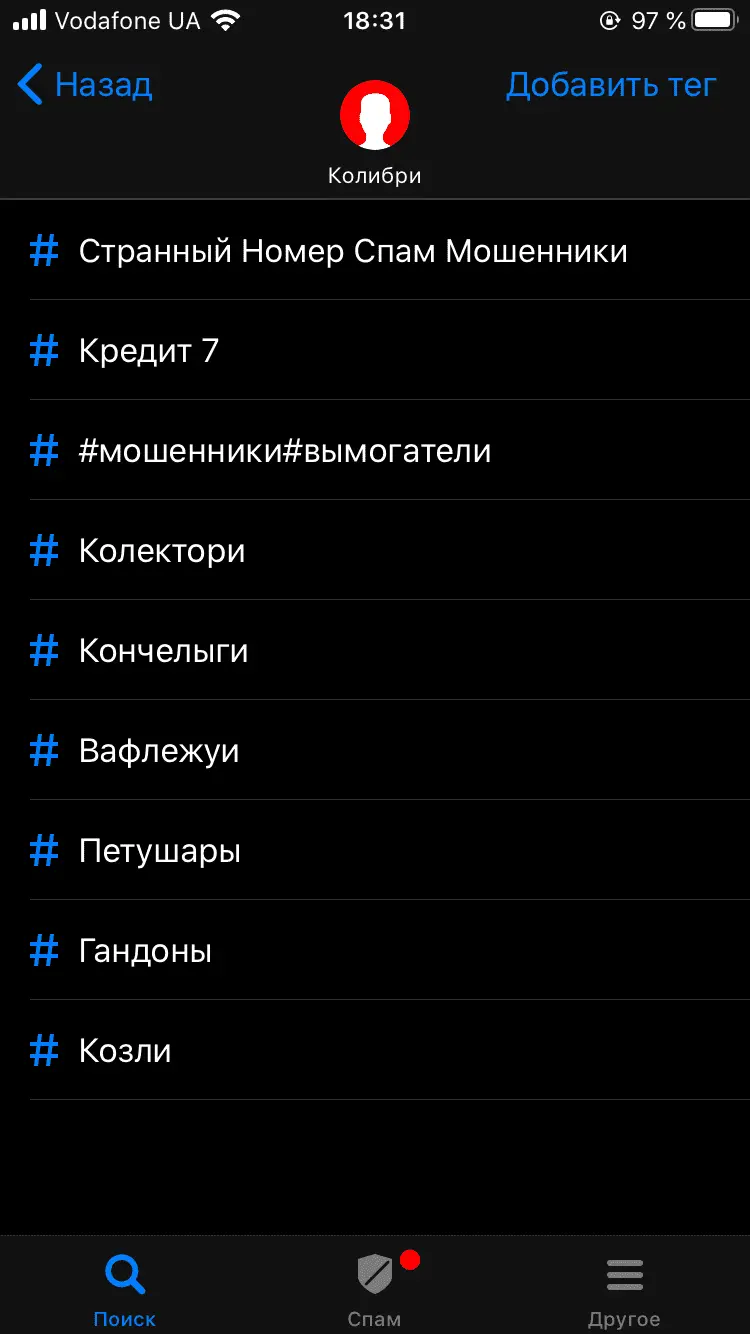Viewport: 750px width, 1334px height.
Task: Select the #мошенники#вымогатели tag
Action: pyautogui.click(x=285, y=451)
